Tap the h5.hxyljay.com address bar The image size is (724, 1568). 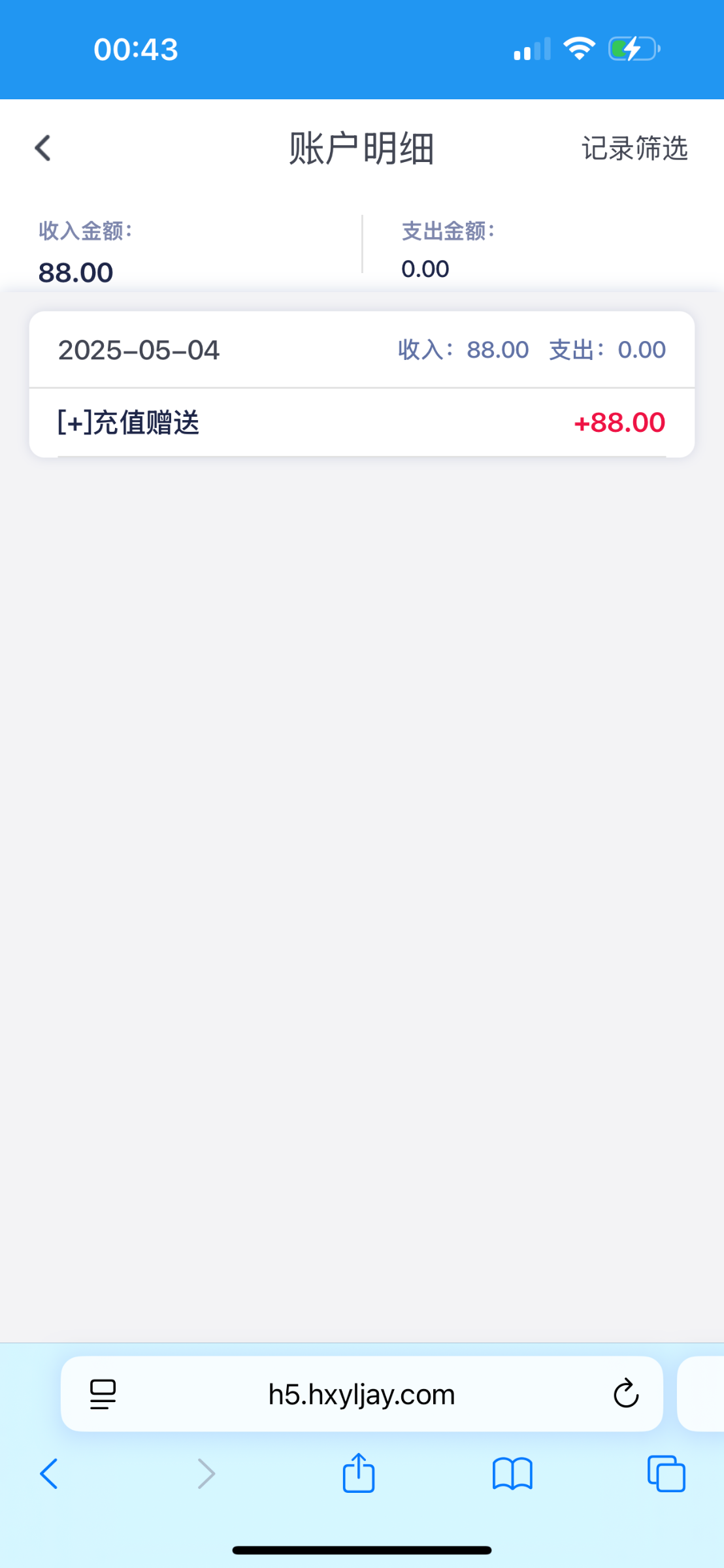361,1394
